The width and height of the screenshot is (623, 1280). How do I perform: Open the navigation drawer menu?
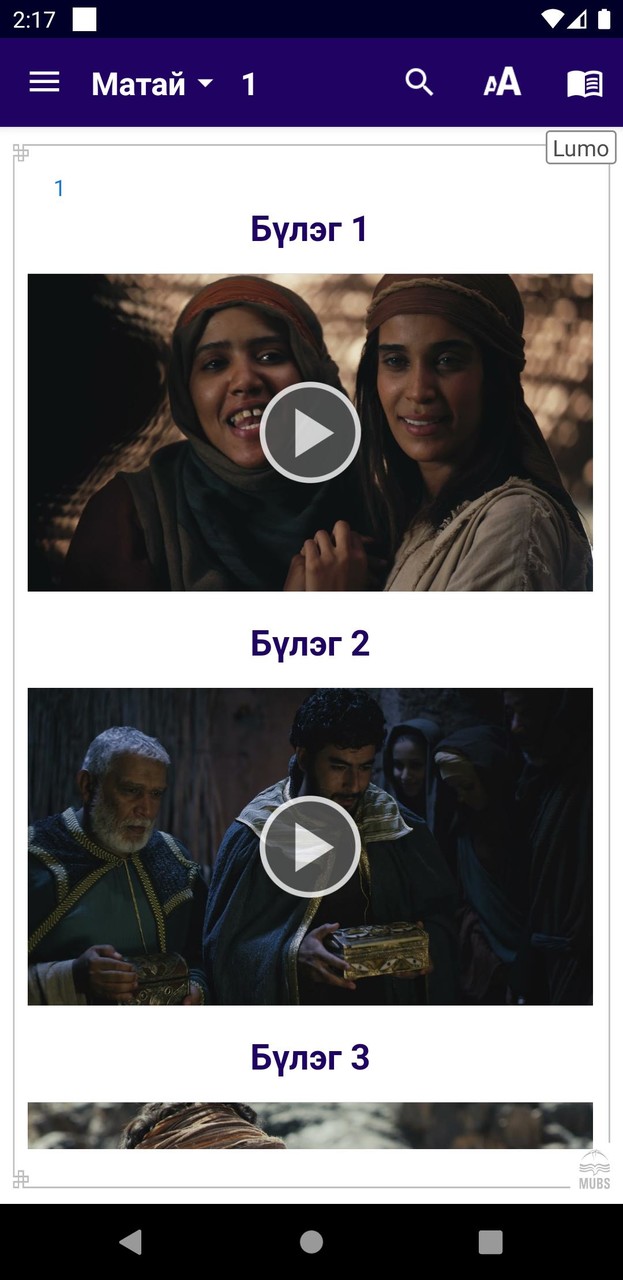pyautogui.click(x=44, y=83)
